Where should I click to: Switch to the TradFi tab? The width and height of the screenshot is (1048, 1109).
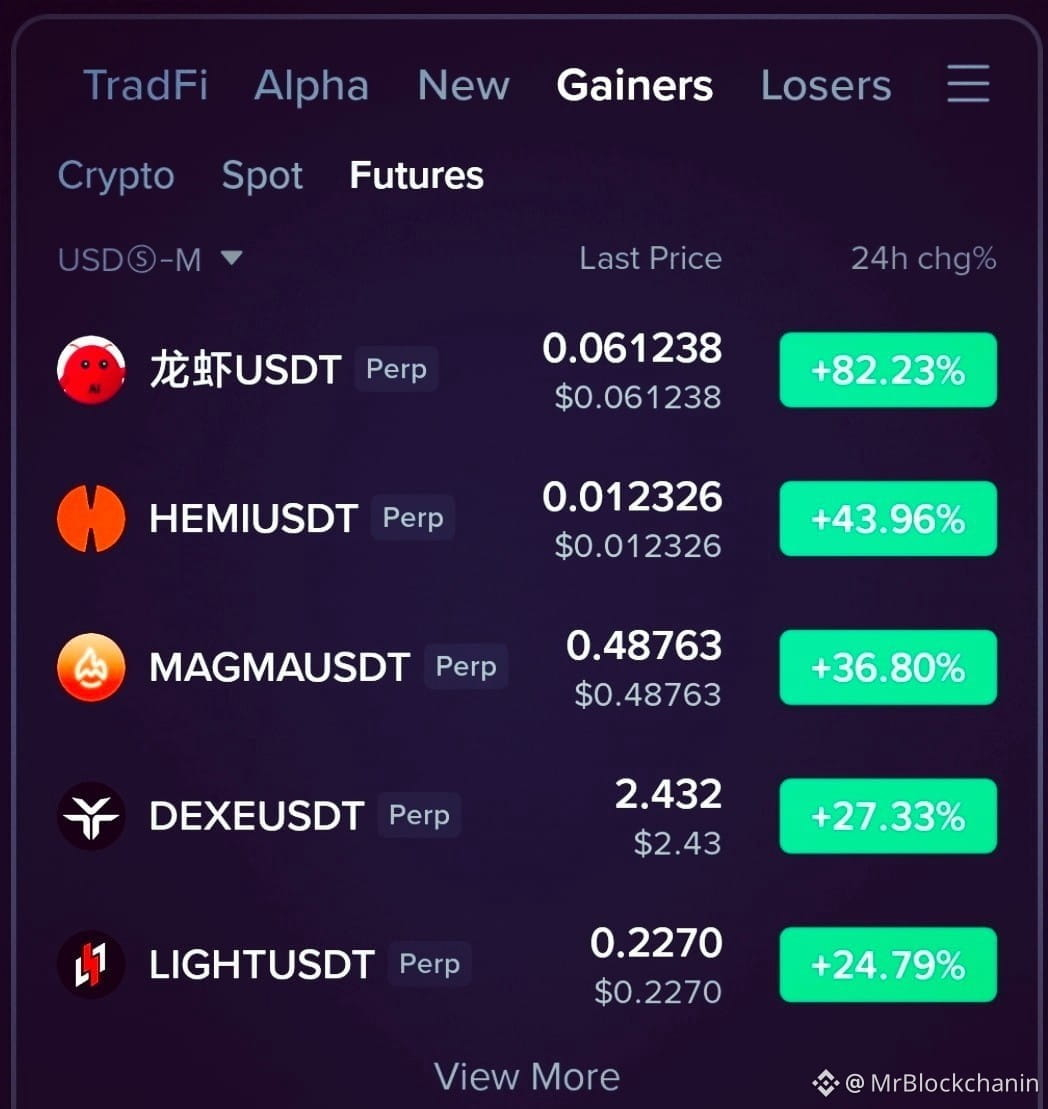(x=146, y=86)
